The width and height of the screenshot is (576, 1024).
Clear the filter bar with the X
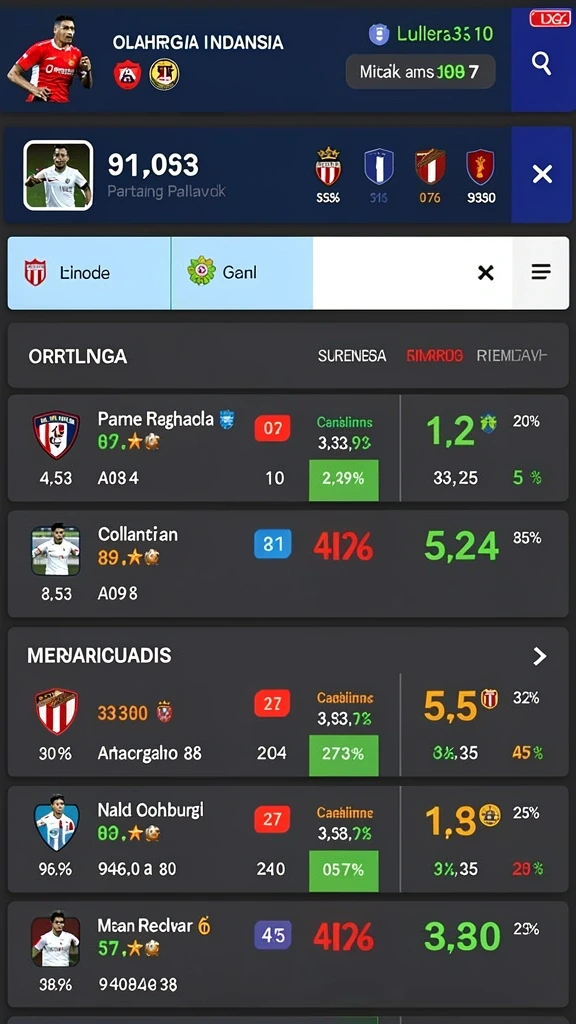(x=486, y=272)
